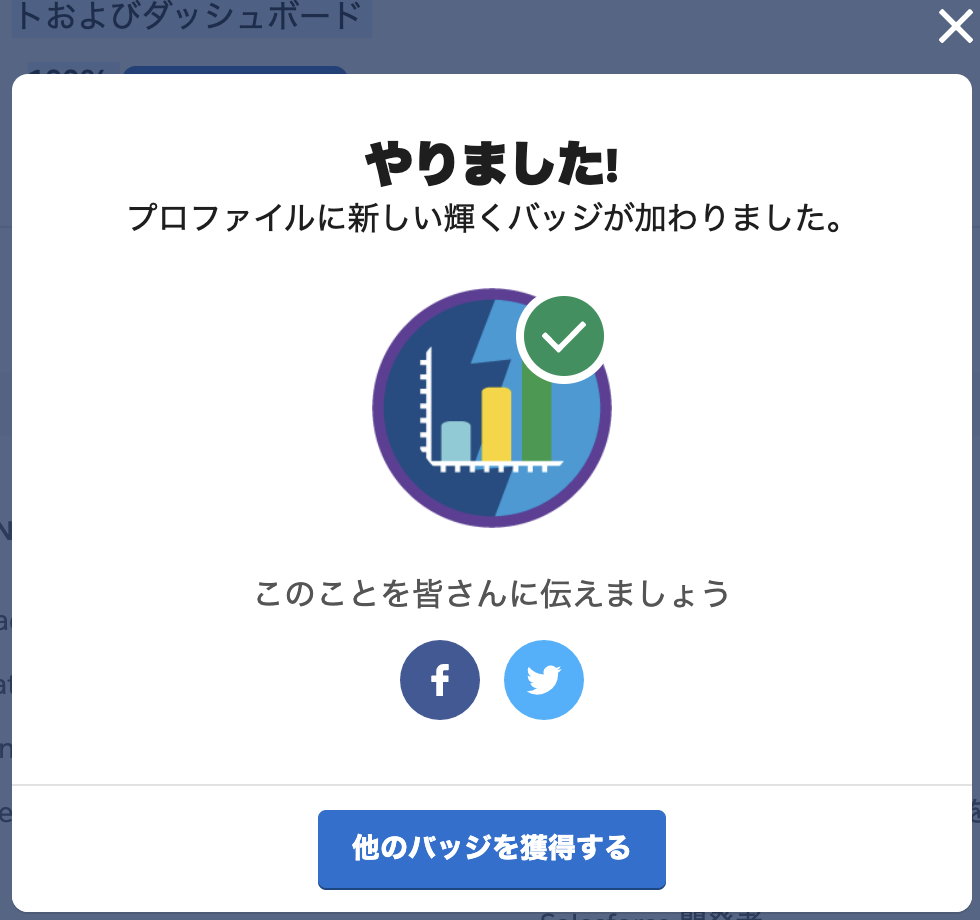Screen dimensions: 980x920
Task: Close the badge earned dialog
Action: 955,27
